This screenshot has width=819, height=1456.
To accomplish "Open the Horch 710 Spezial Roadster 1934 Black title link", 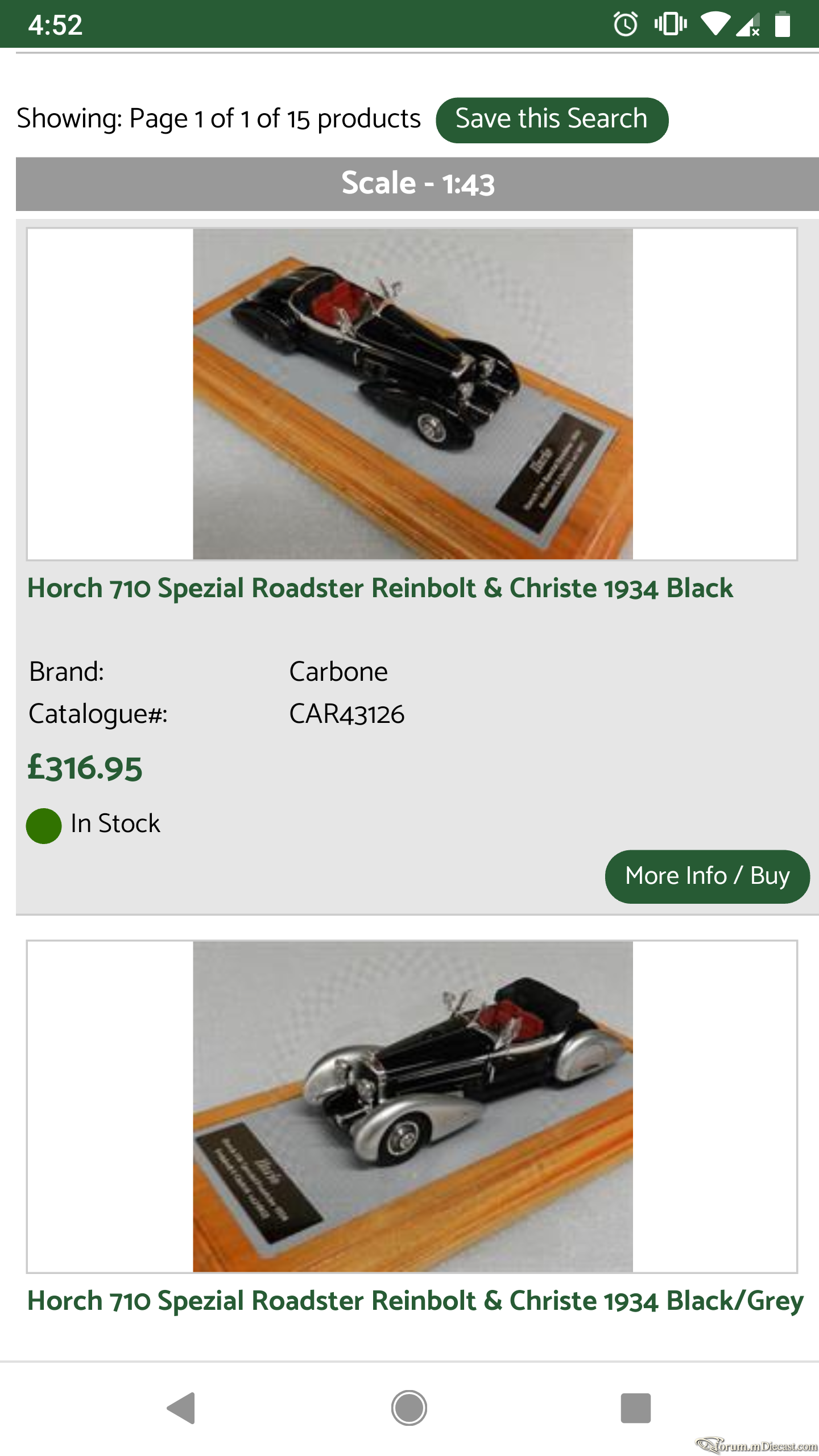I will (380, 588).
